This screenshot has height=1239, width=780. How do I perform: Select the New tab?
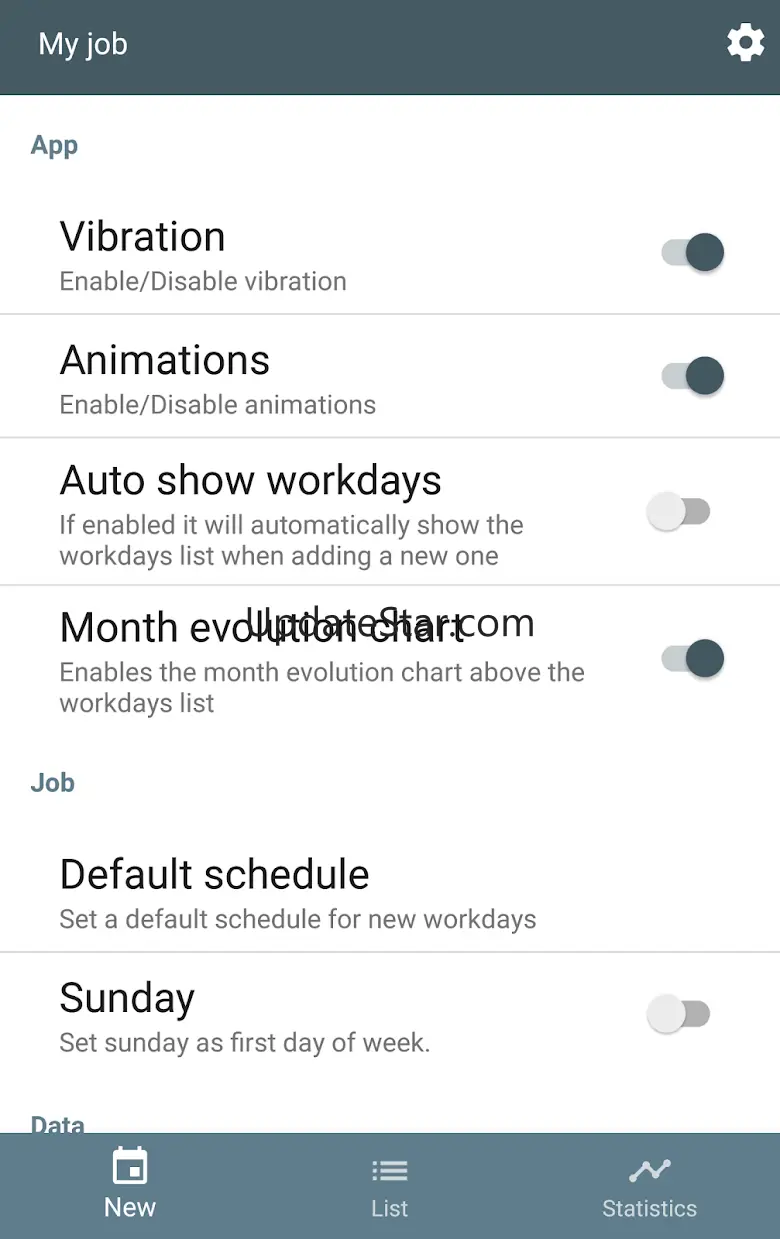point(130,1185)
